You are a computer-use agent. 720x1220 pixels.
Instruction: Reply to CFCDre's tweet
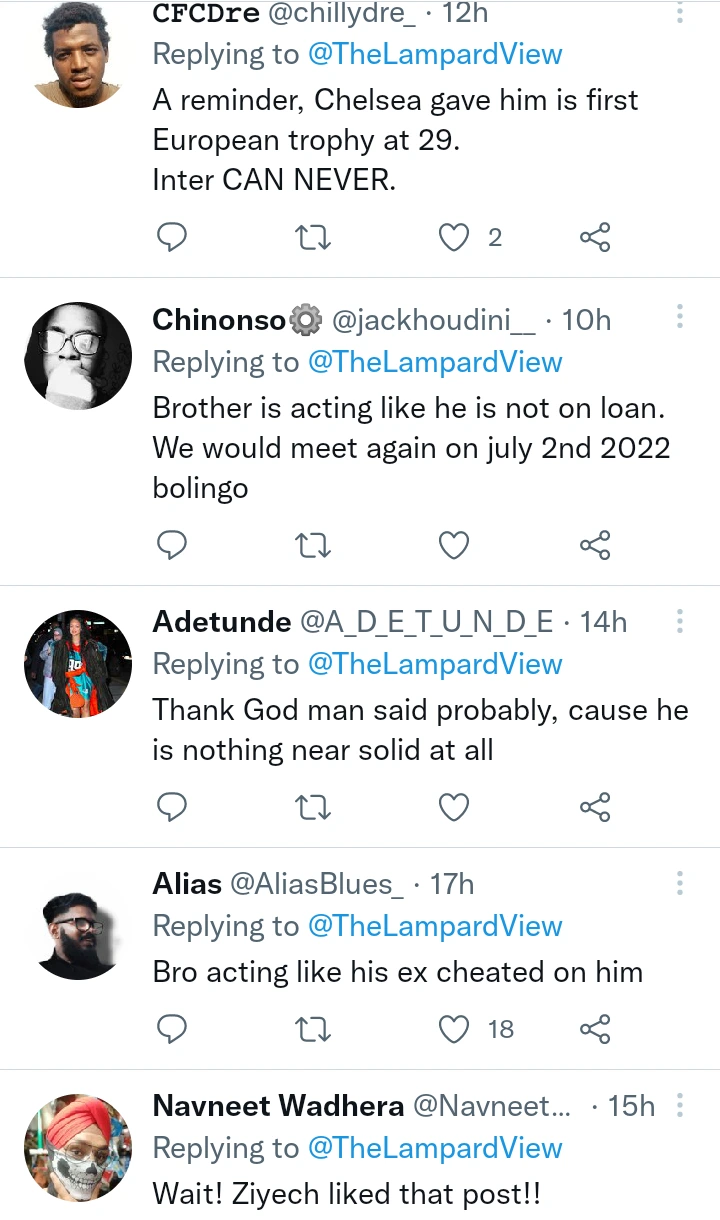pos(173,238)
